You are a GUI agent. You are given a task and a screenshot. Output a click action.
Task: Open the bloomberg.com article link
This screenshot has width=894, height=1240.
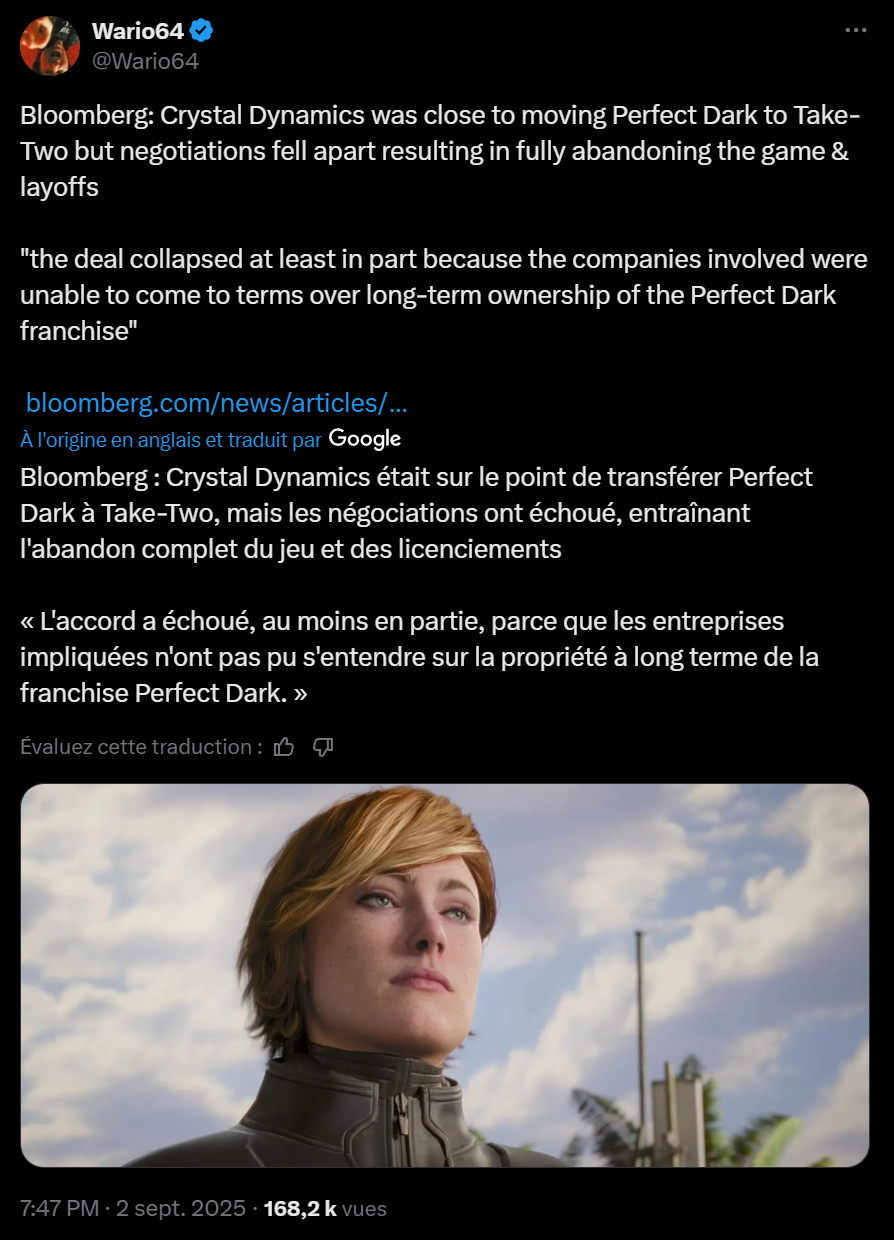pyautogui.click(x=216, y=403)
